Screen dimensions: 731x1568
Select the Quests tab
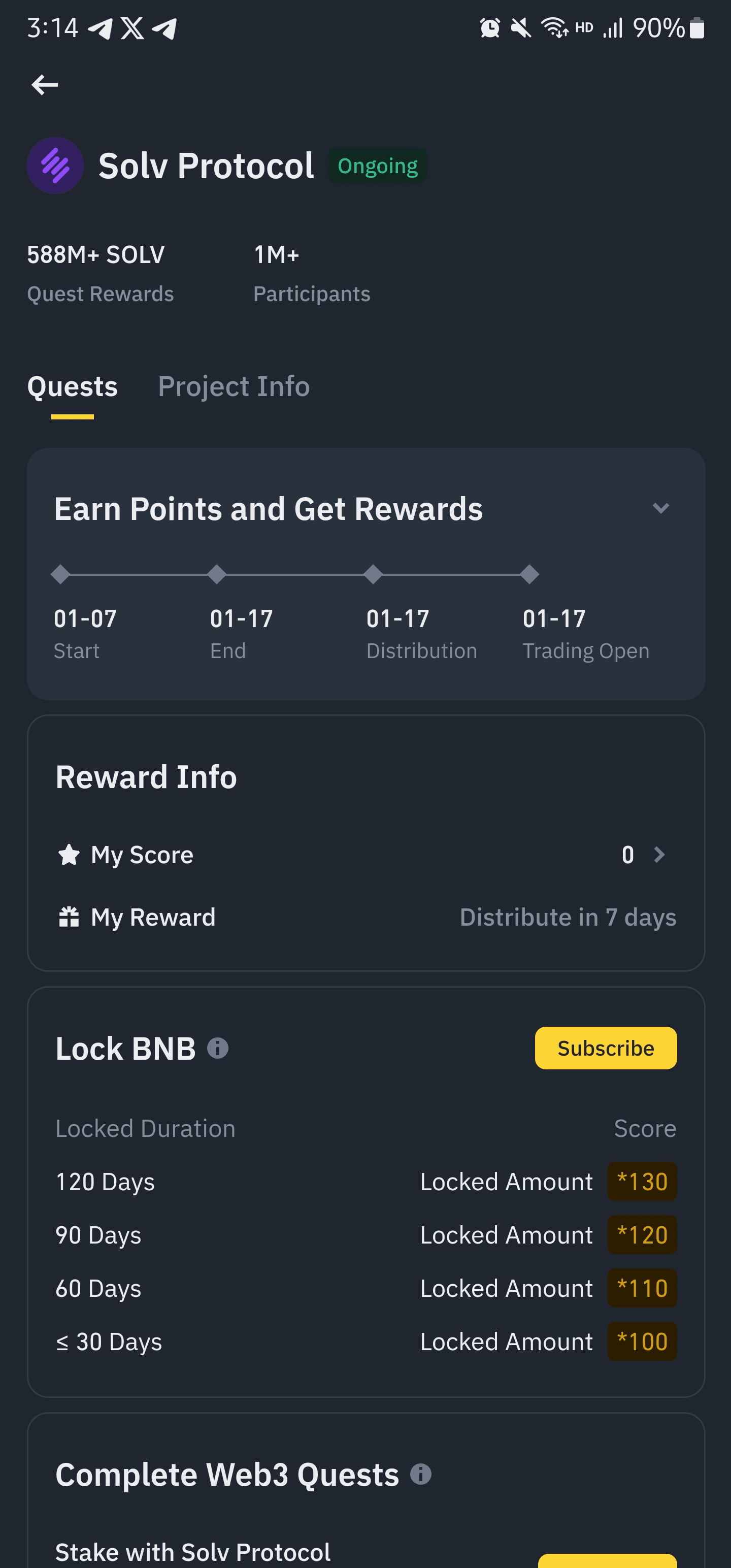point(73,386)
